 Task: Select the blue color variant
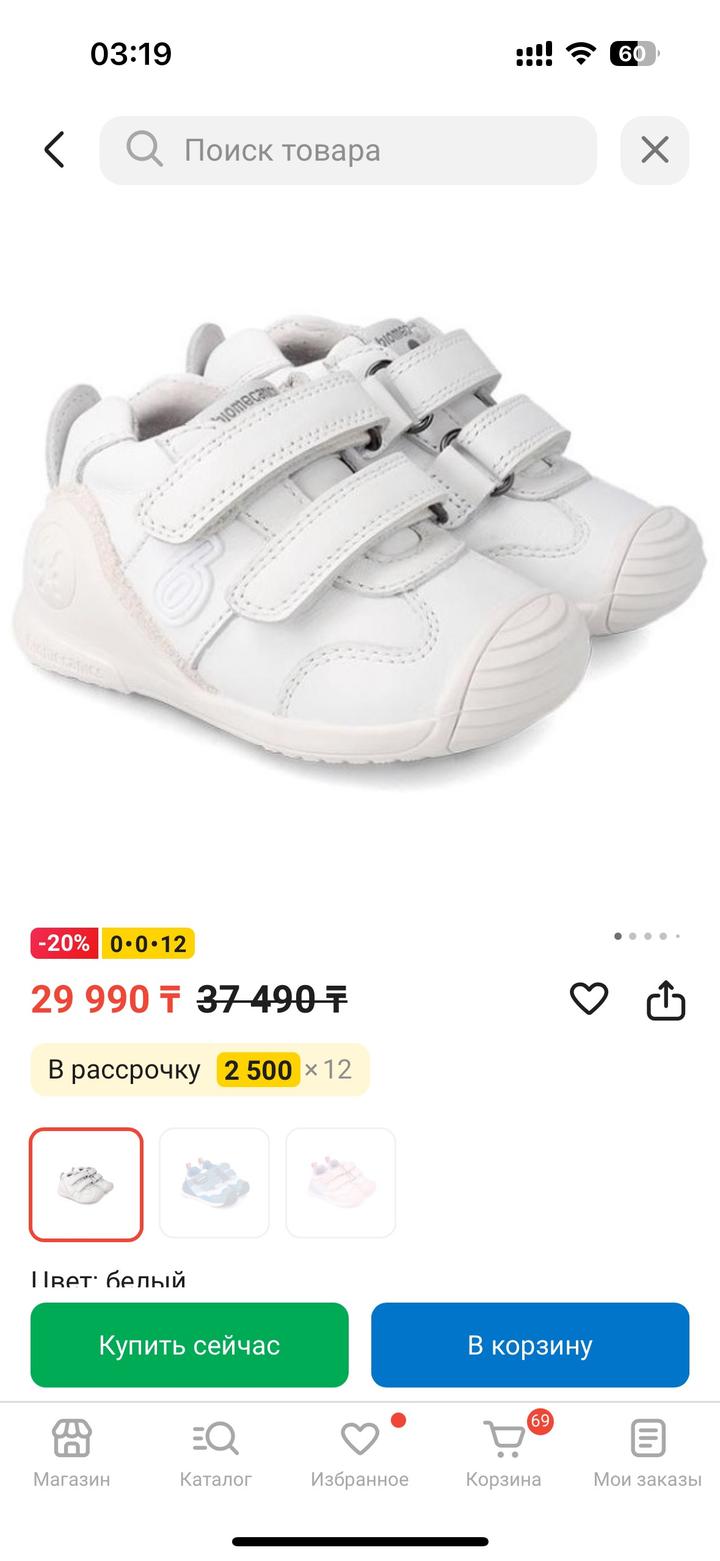(214, 1183)
